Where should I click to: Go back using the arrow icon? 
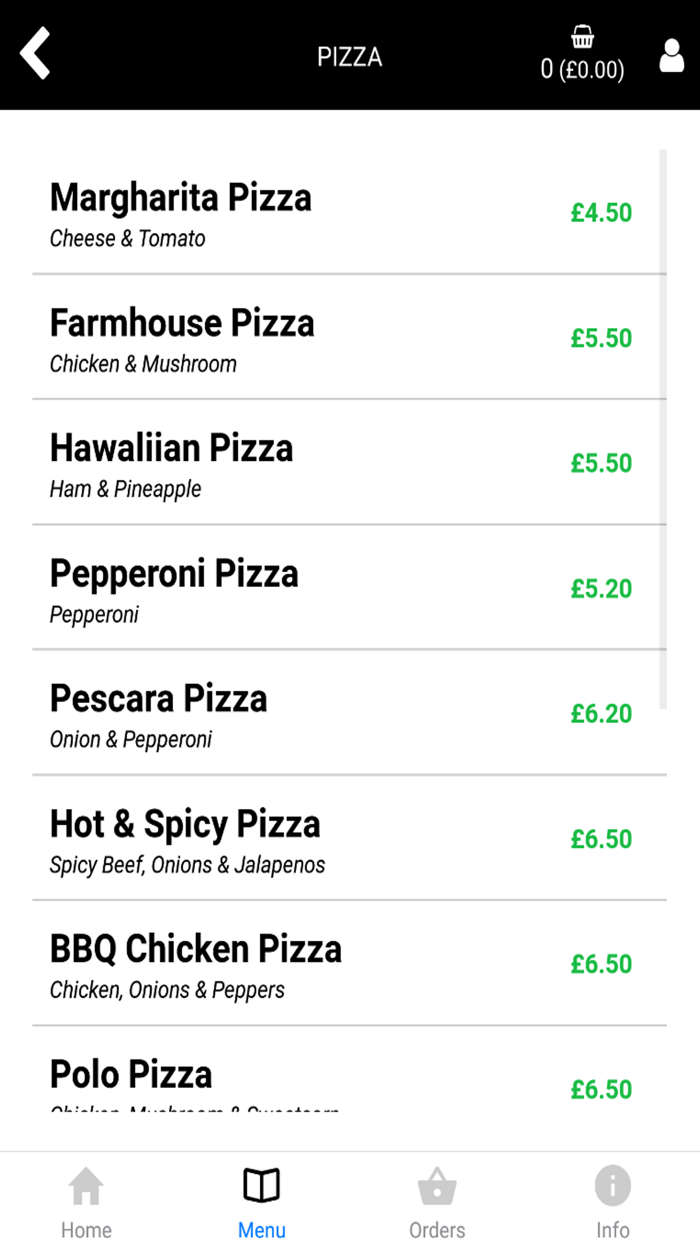click(x=36, y=54)
